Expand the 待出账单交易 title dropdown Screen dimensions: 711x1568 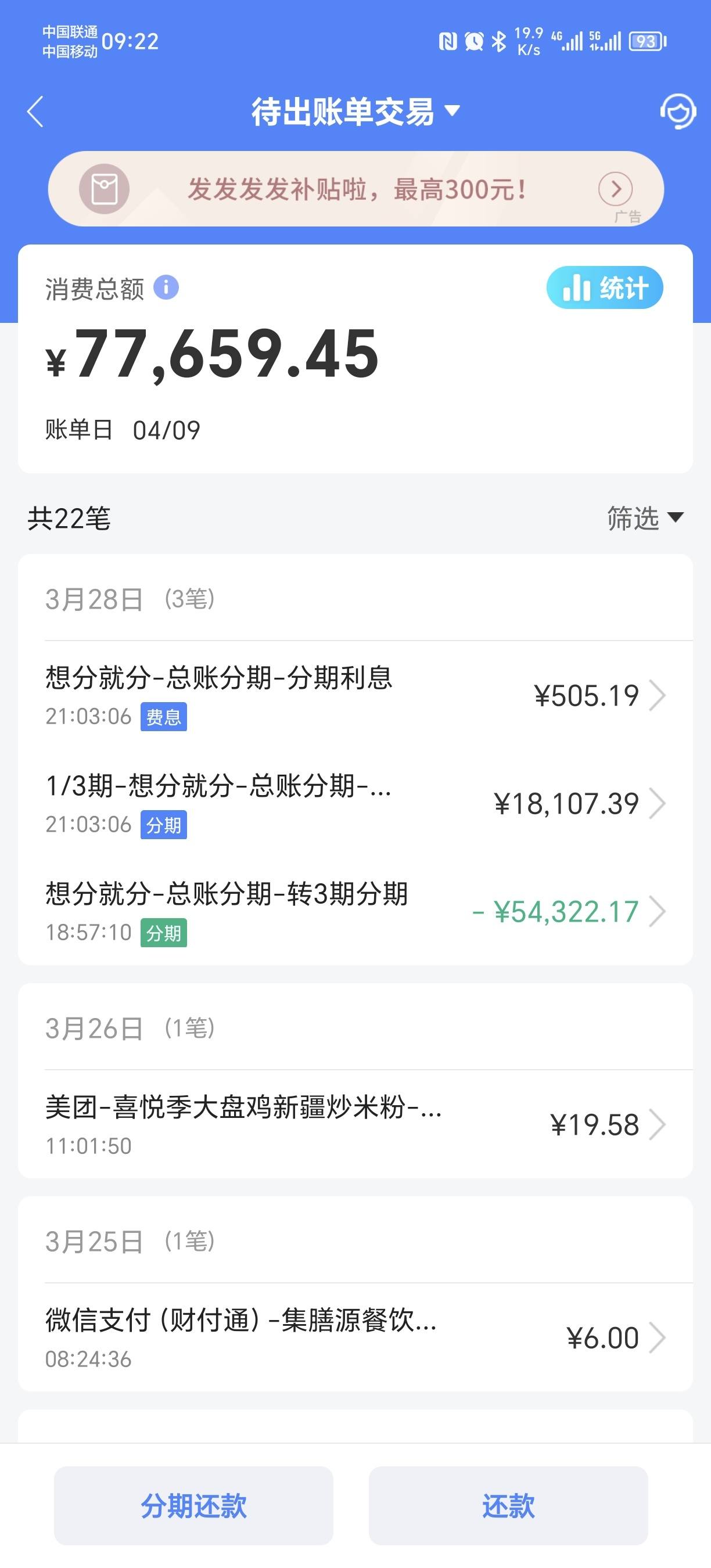[x=355, y=112]
